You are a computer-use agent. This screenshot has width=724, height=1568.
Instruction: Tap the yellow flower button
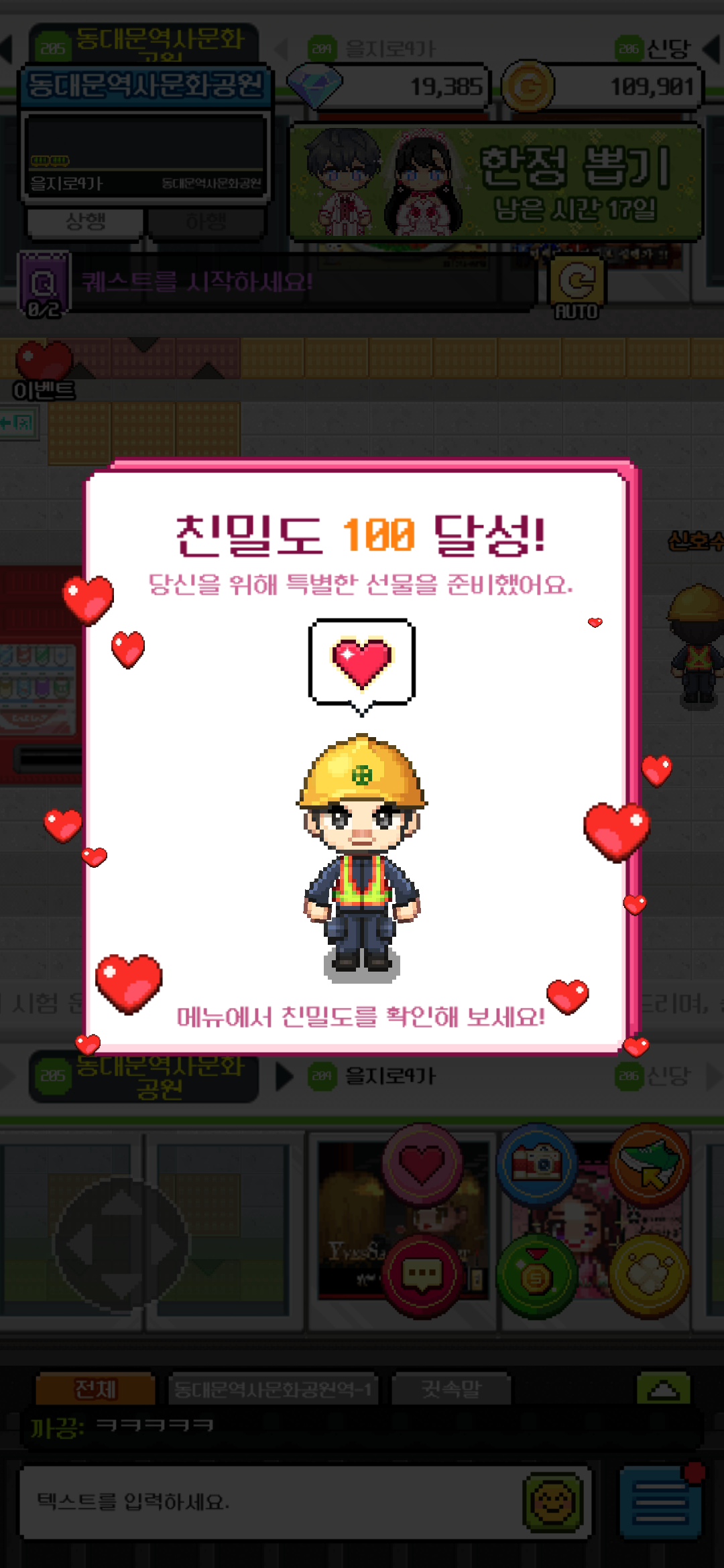point(649,1275)
